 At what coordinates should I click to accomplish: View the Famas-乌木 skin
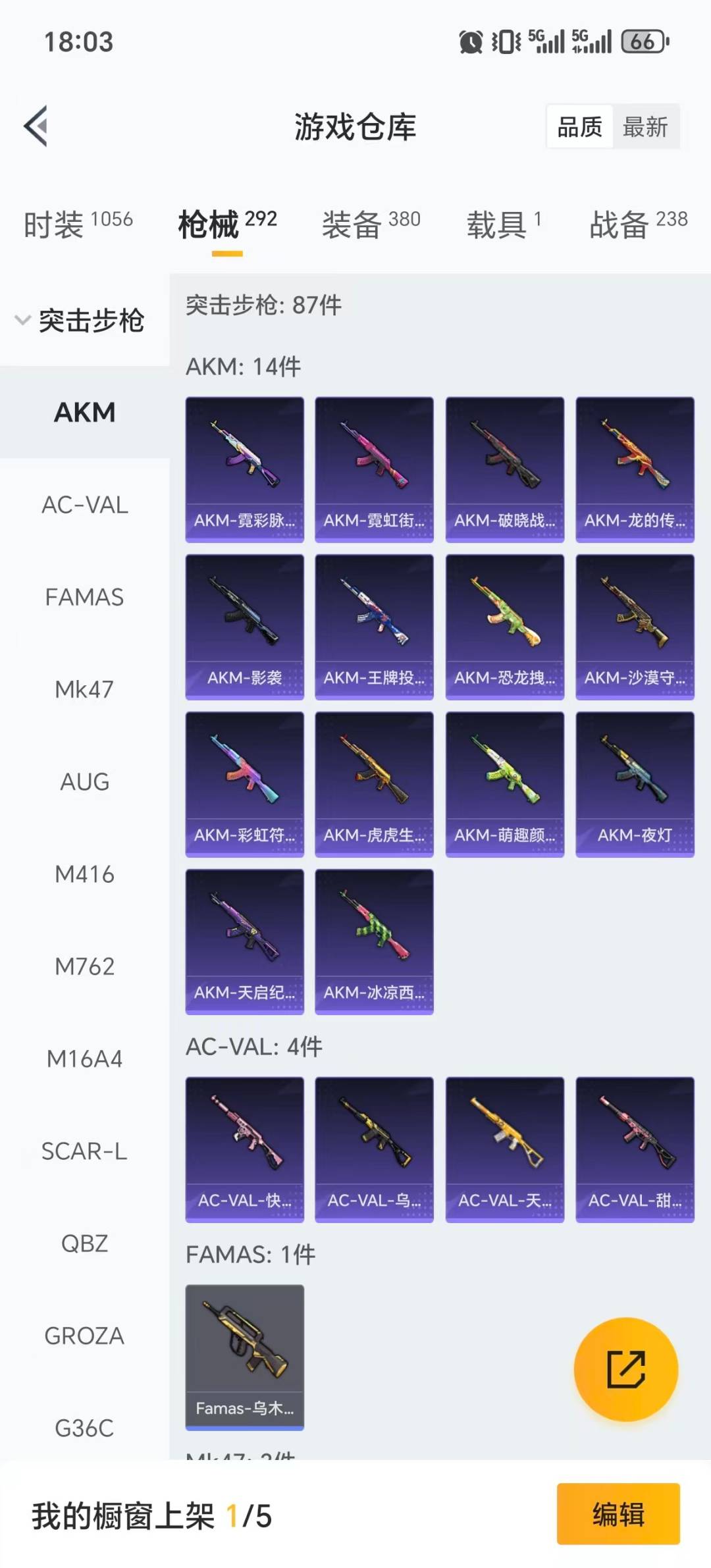(x=245, y=1357)
